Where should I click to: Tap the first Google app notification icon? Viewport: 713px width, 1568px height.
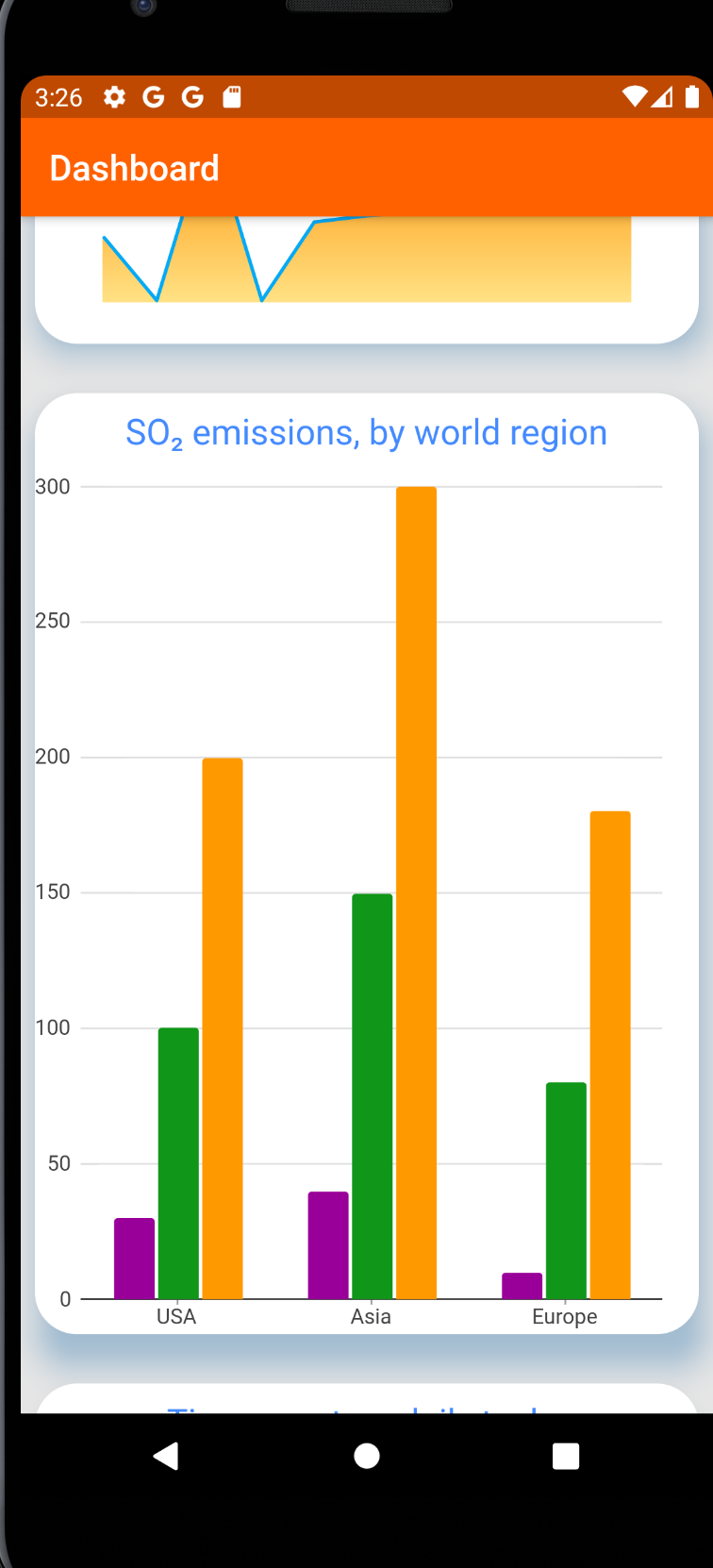[152, 97]
